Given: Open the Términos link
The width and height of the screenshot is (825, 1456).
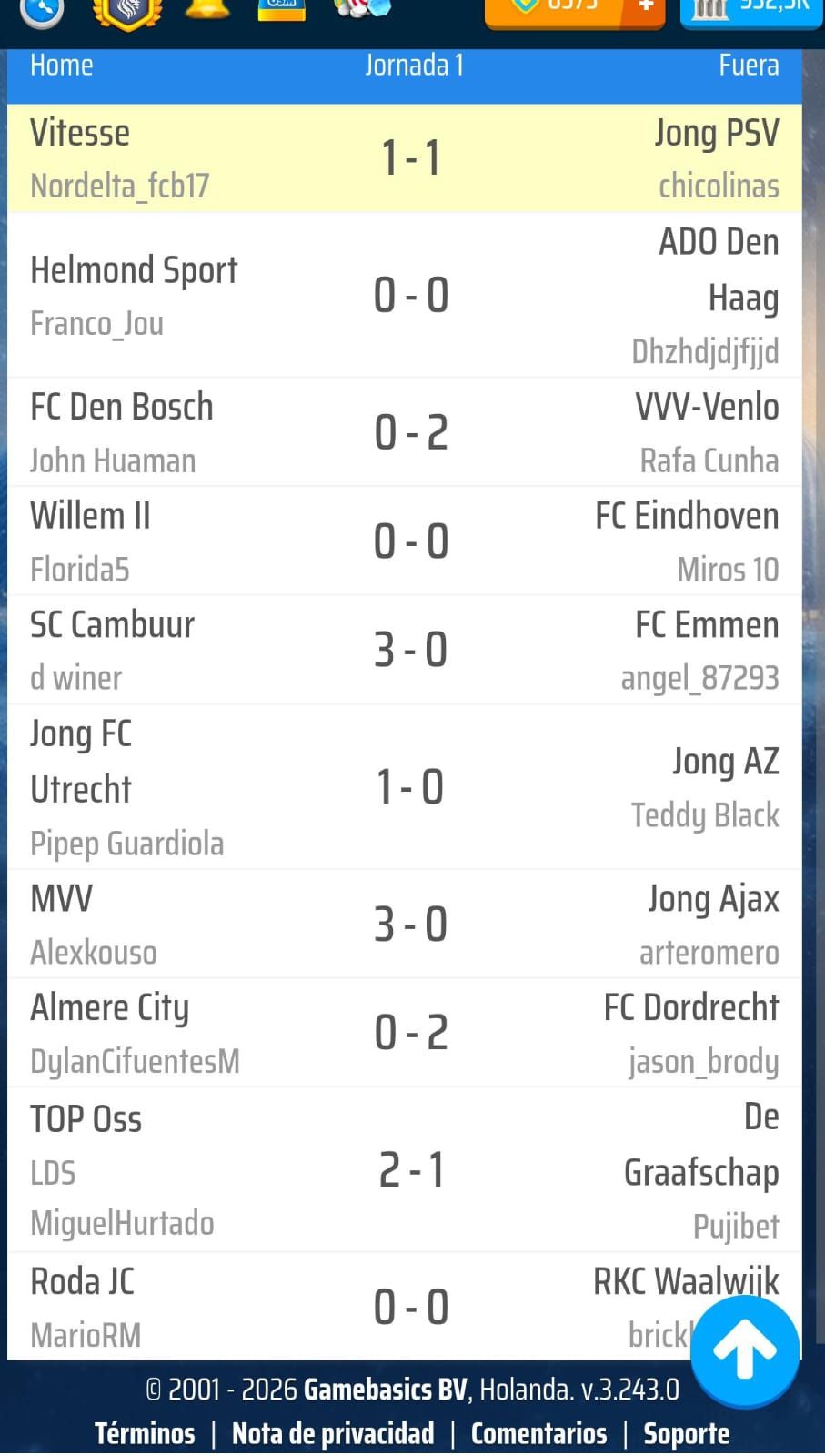Looking at the screenshot, I should coord(145,1434).
